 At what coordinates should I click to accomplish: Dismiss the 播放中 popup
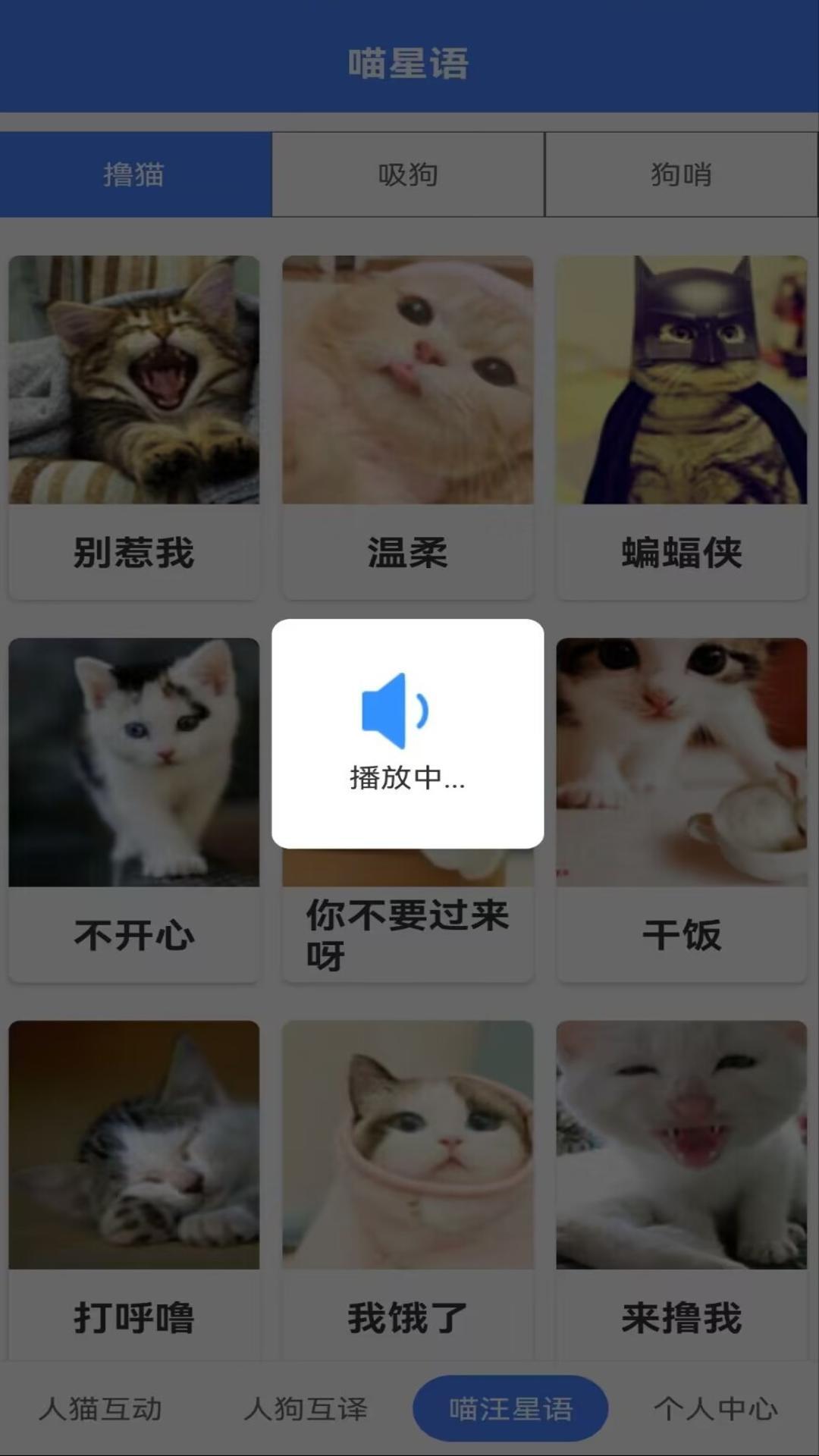click(x=408, y=732)
